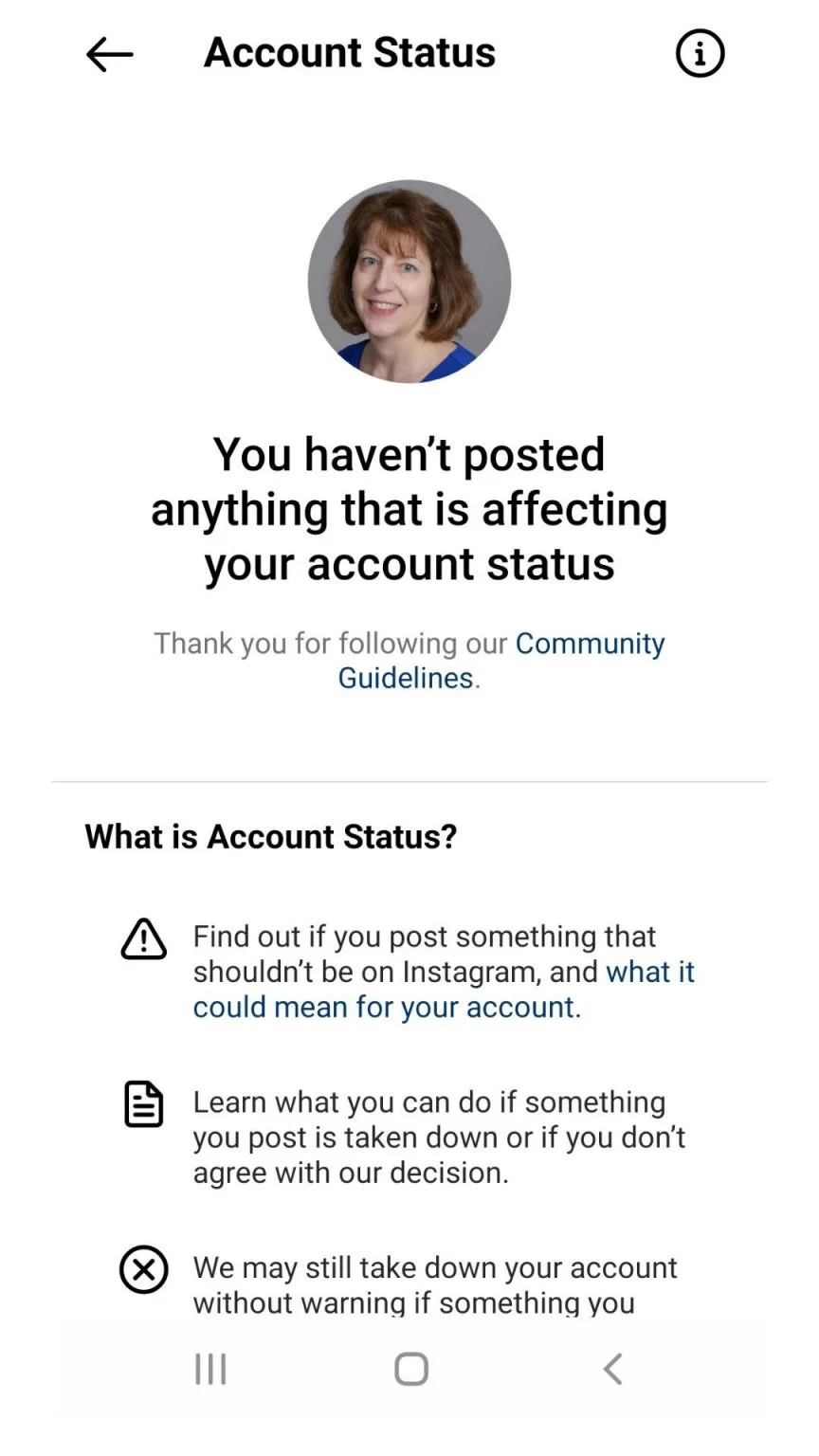Open recent apps from the navigation bar
Image resolution: width=819 pixels, height=1456 pixels.
pos(210,1369)
